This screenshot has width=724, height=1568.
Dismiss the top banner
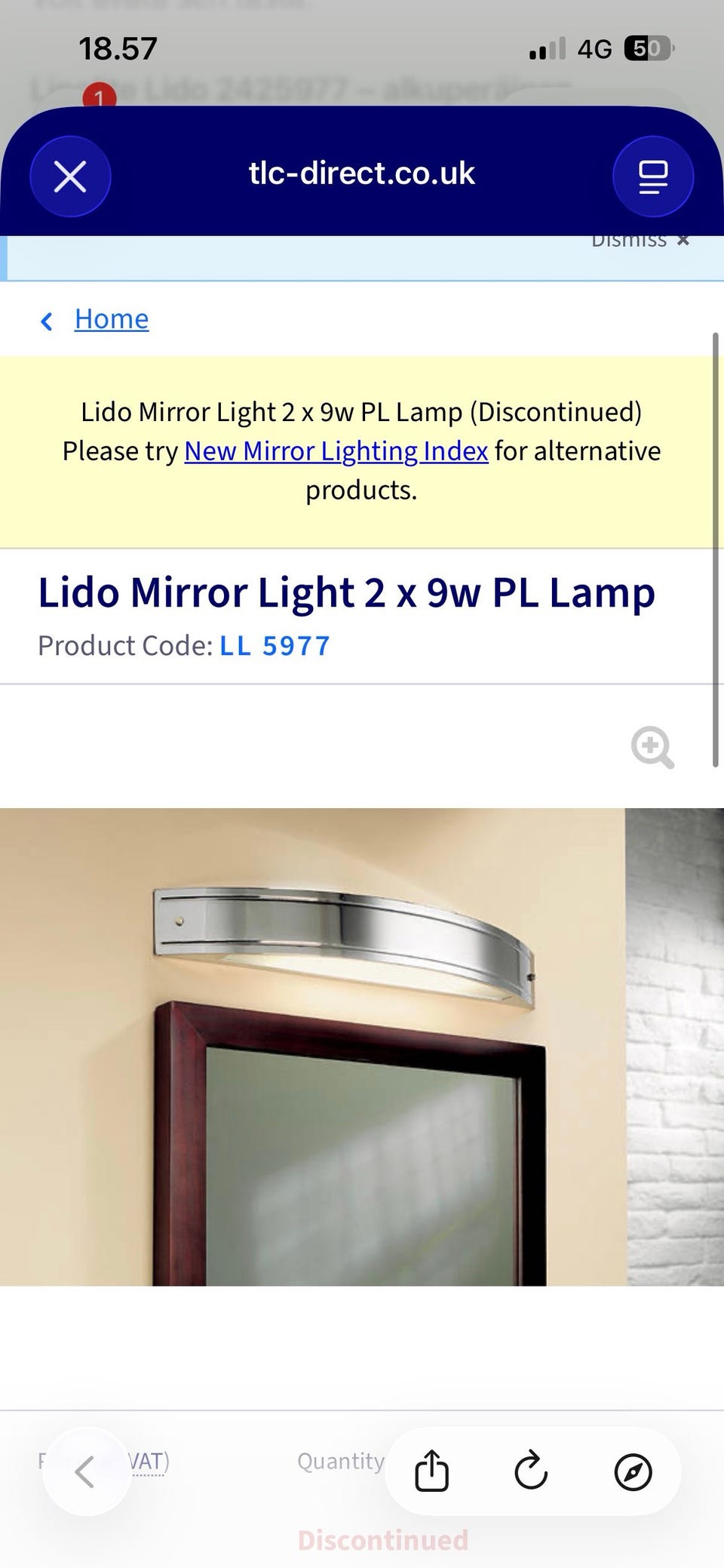(x=640, y=240)
